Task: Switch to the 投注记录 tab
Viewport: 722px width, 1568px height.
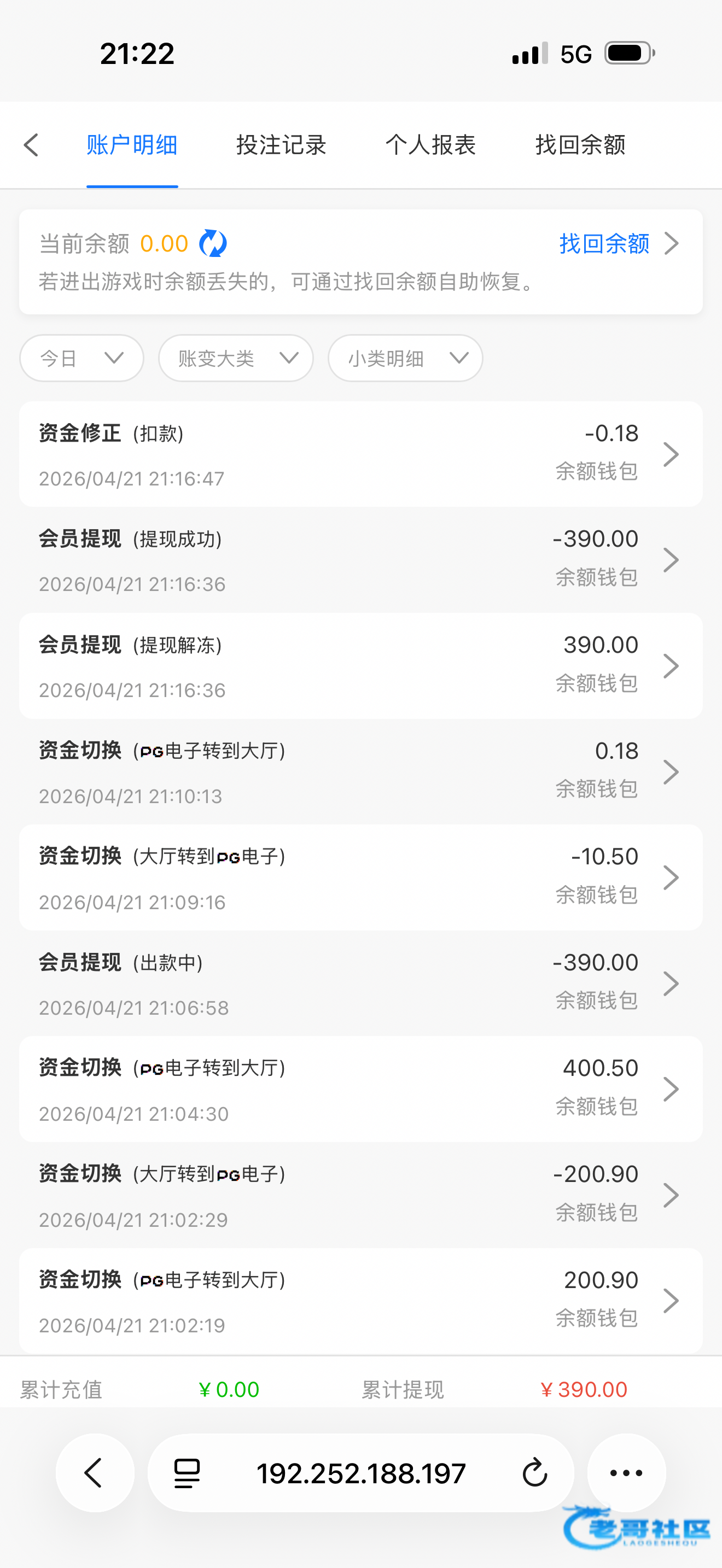Action: [281, 145]
